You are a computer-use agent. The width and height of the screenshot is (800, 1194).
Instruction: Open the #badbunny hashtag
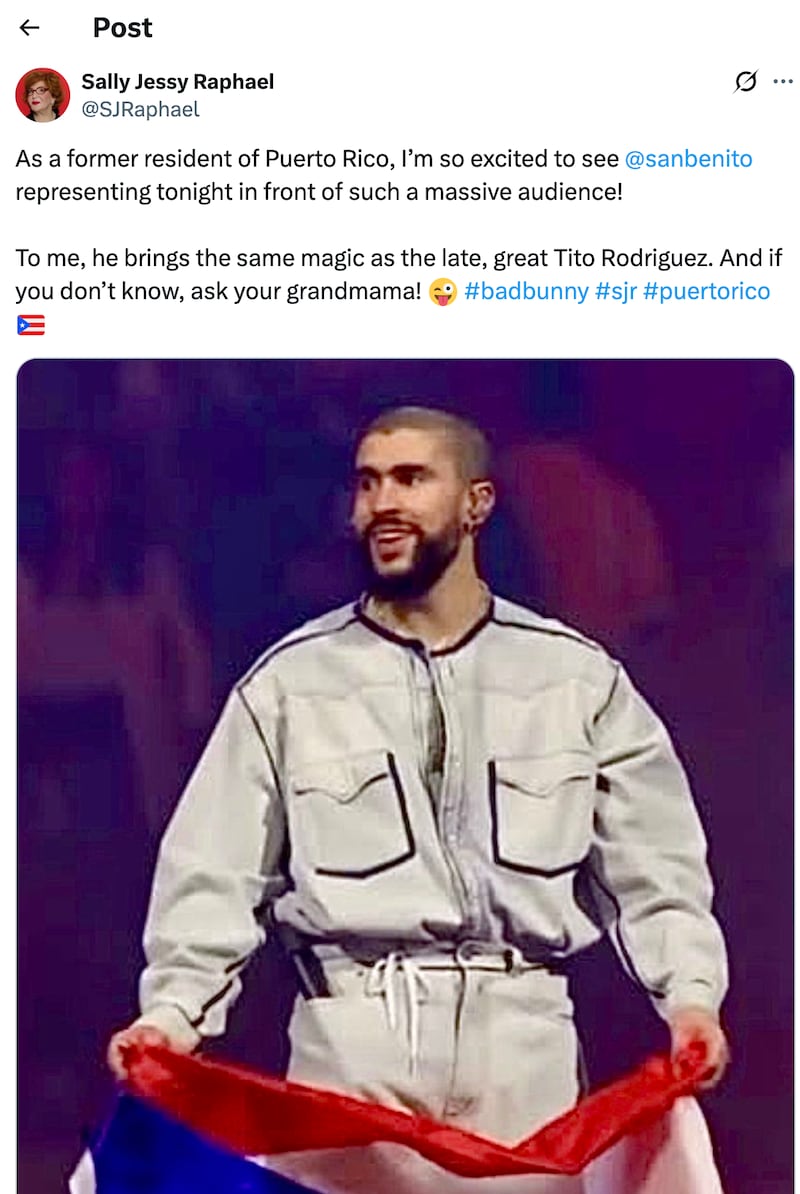click(x=526, y=291)
